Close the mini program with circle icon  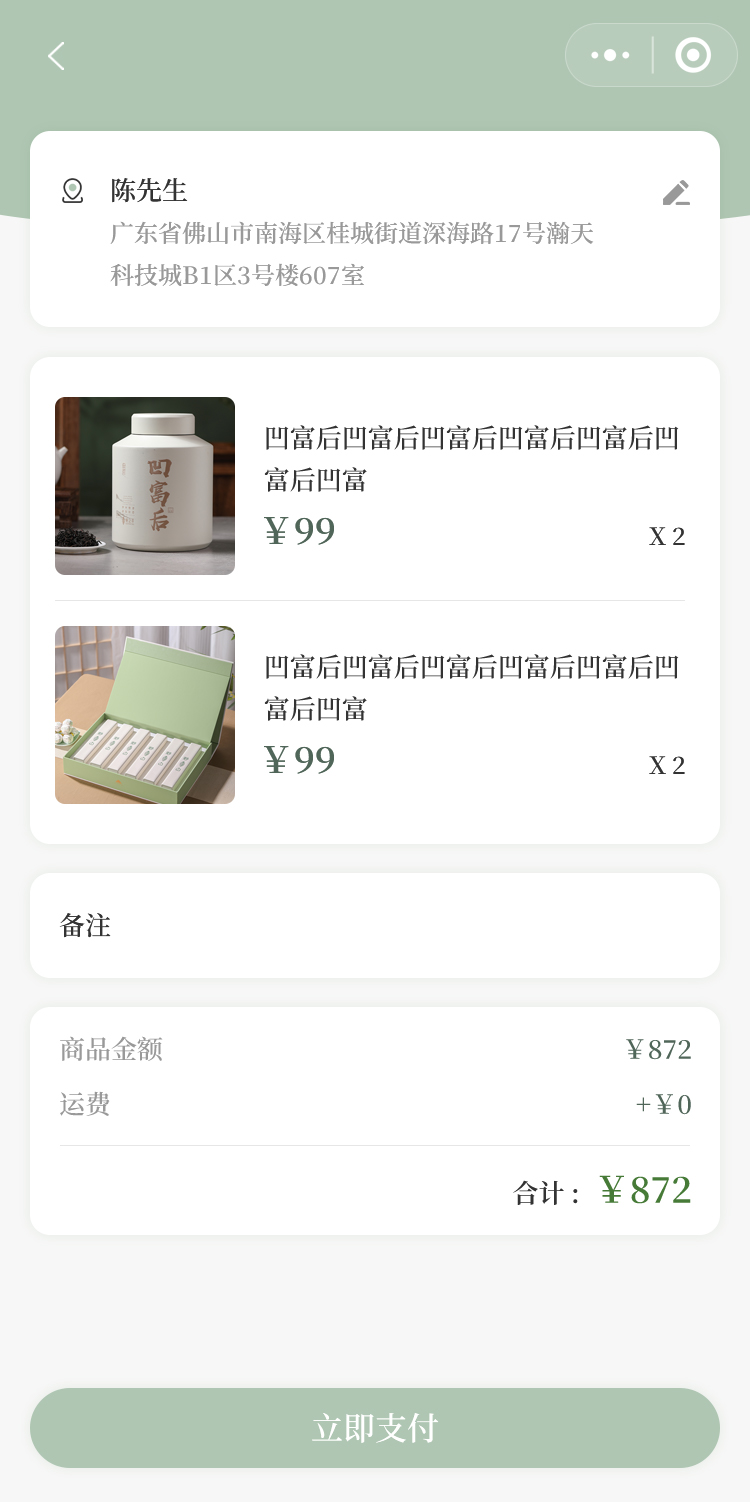693,55
